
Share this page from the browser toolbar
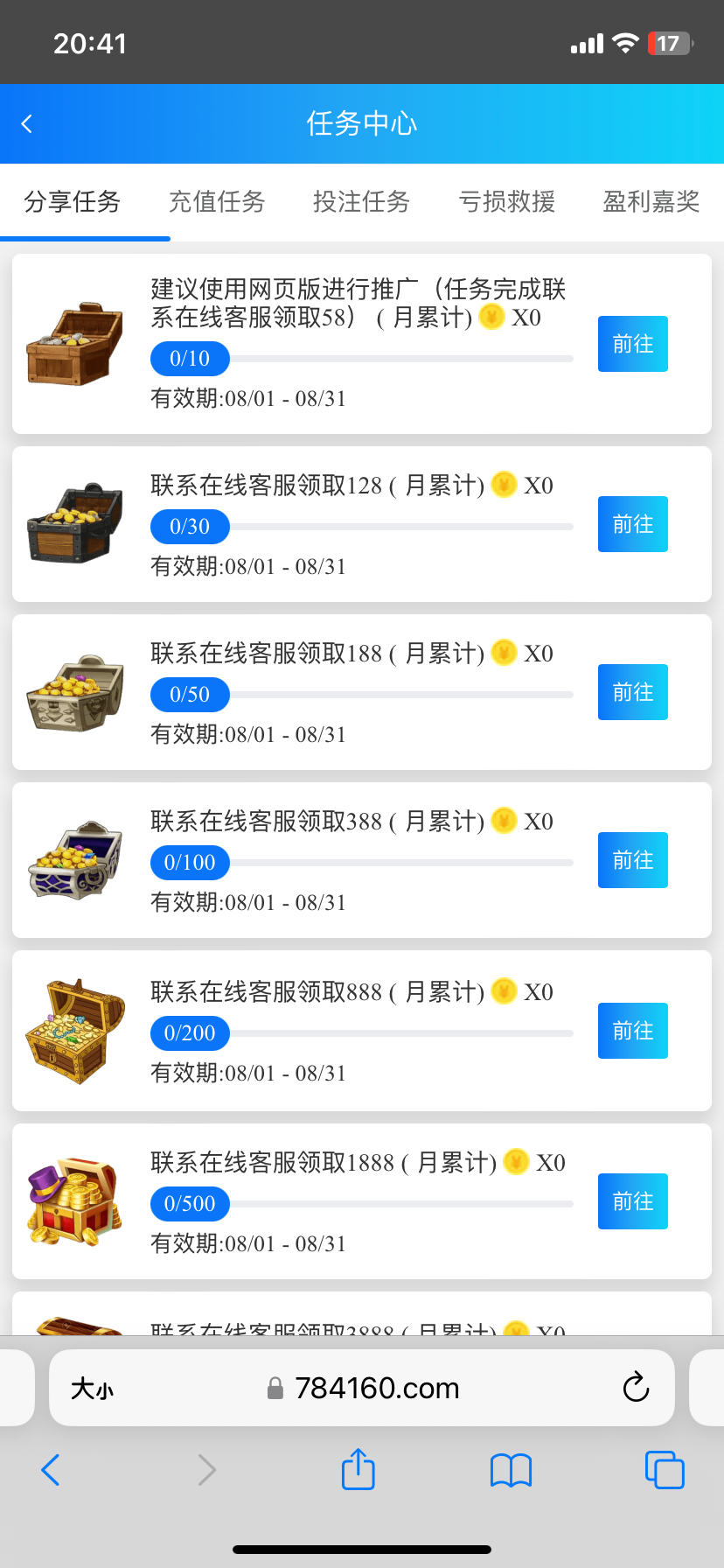[358, 1469]
